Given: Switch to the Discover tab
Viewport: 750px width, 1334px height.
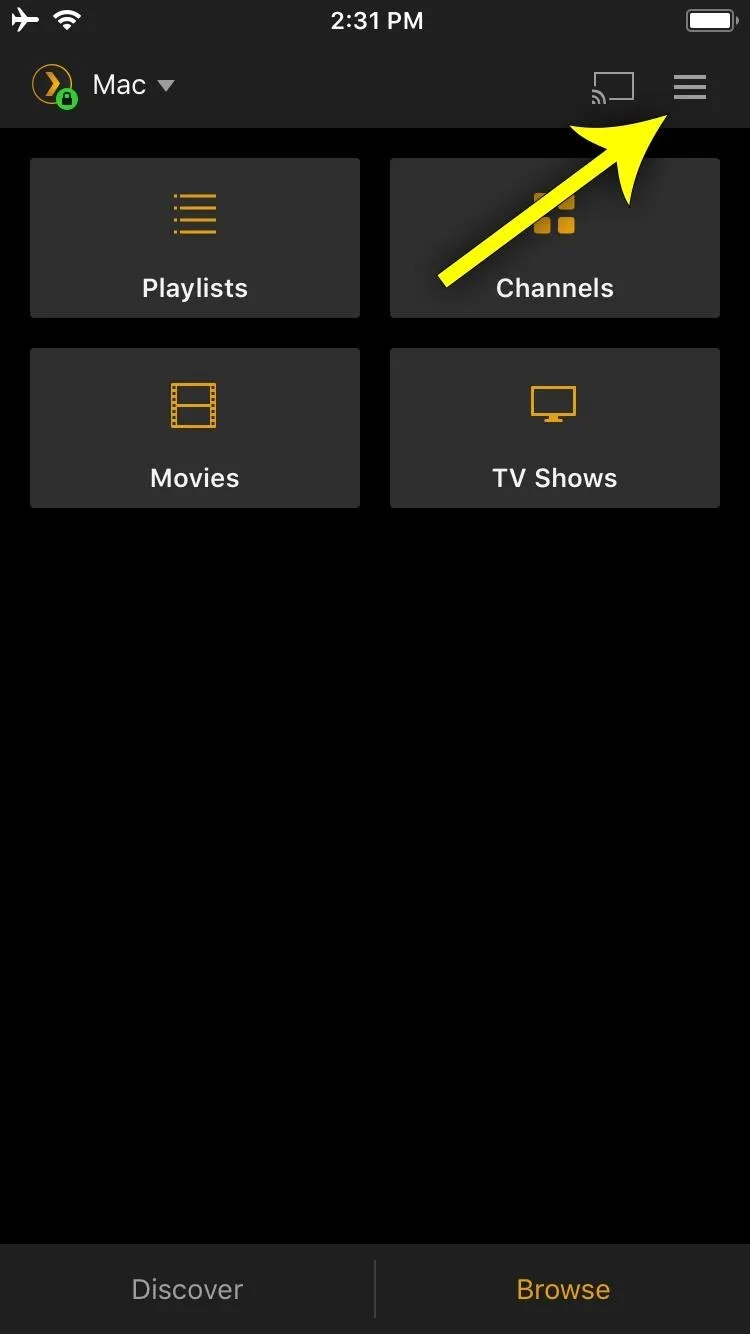Looking at the screenshot, I should (x=187, y=1289).
